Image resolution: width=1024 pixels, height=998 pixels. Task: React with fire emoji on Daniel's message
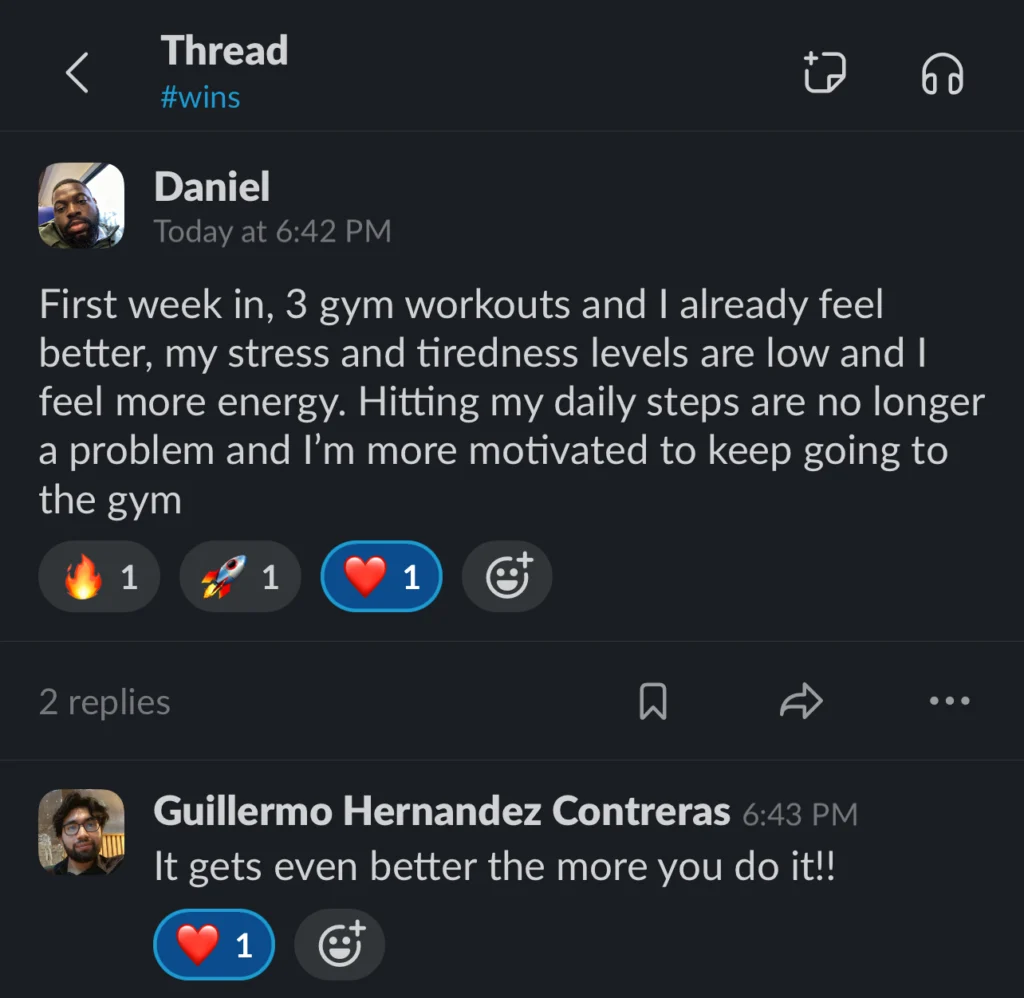point(99,577)
